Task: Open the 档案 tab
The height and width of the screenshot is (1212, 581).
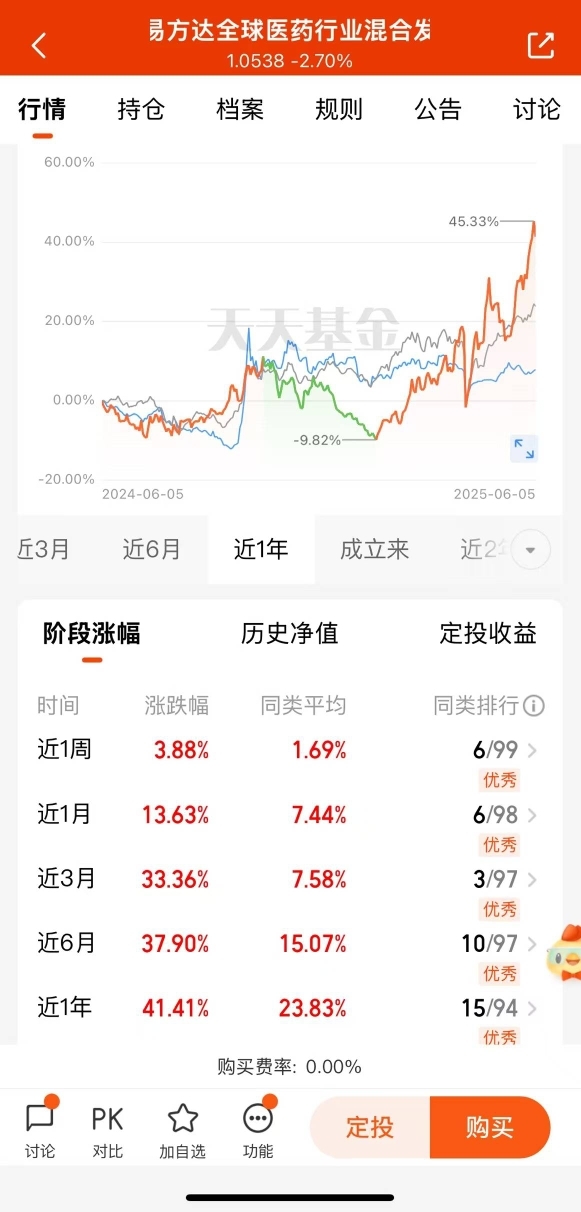Action: tap(240, 109)
